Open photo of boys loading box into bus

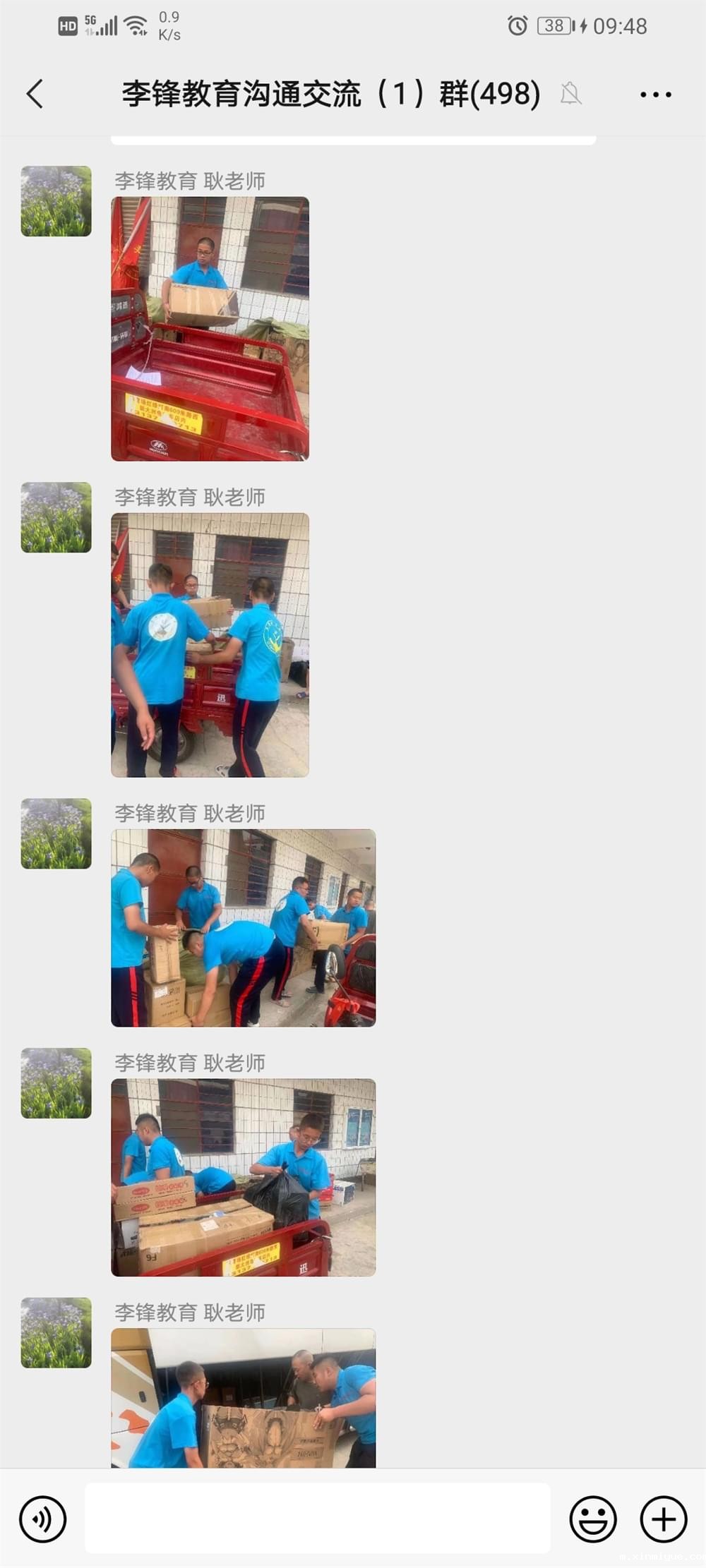click(243, 1397)
